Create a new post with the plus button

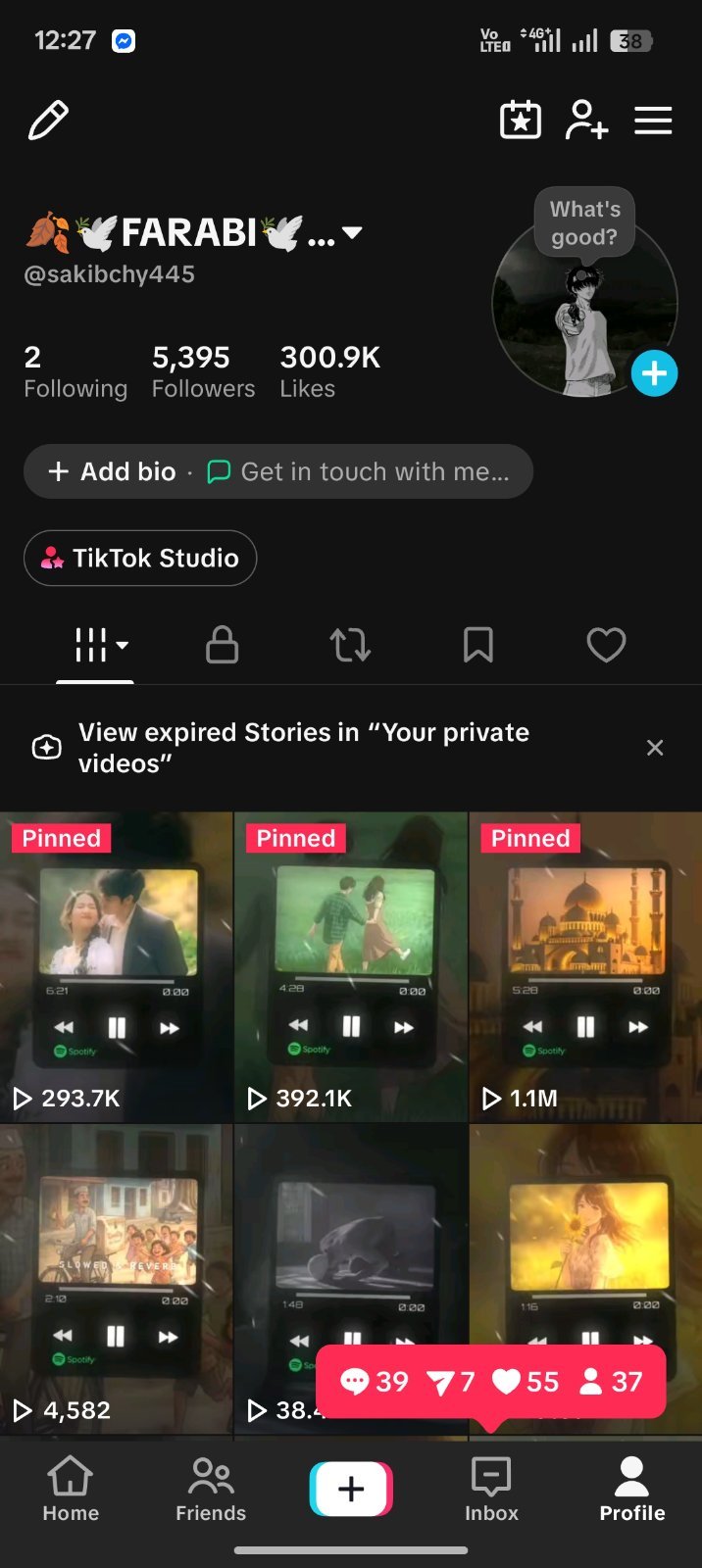tap(351, 1489)
